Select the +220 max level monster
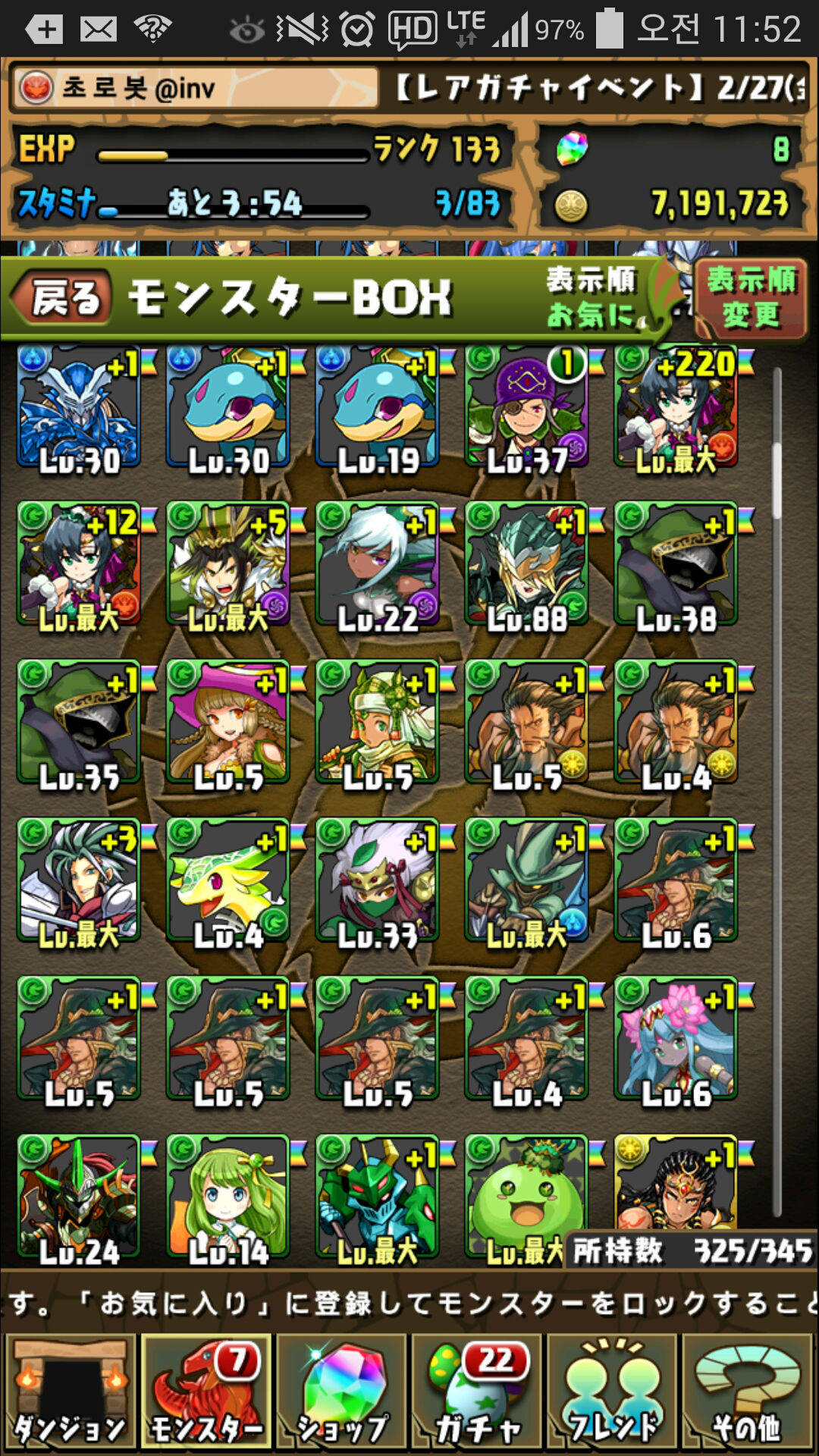Image resolution: width=819 pixels, height=1456 pixels. click(x=676, y=408)
